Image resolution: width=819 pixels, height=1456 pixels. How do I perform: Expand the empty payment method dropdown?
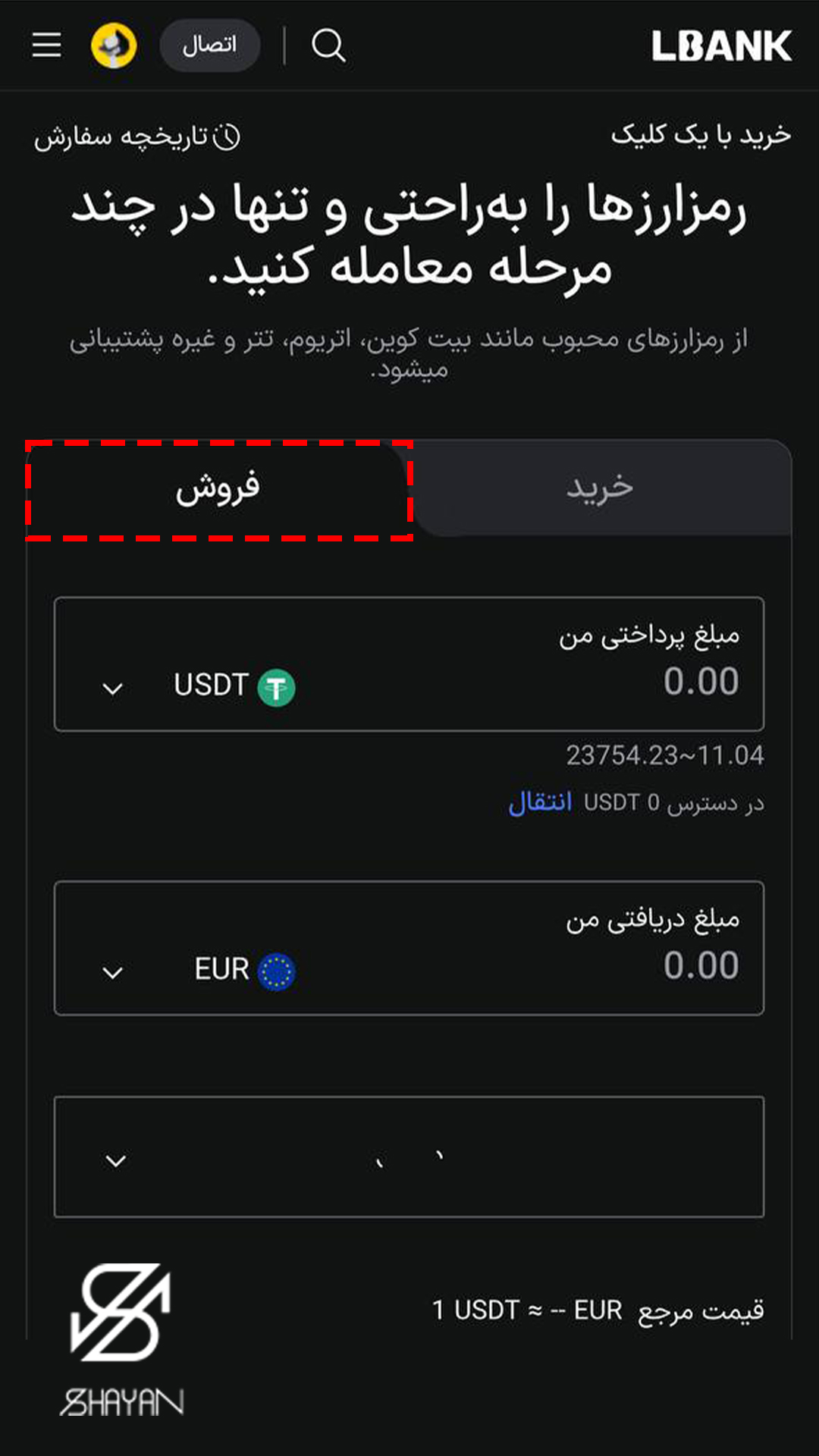(x=409, y=1158)
